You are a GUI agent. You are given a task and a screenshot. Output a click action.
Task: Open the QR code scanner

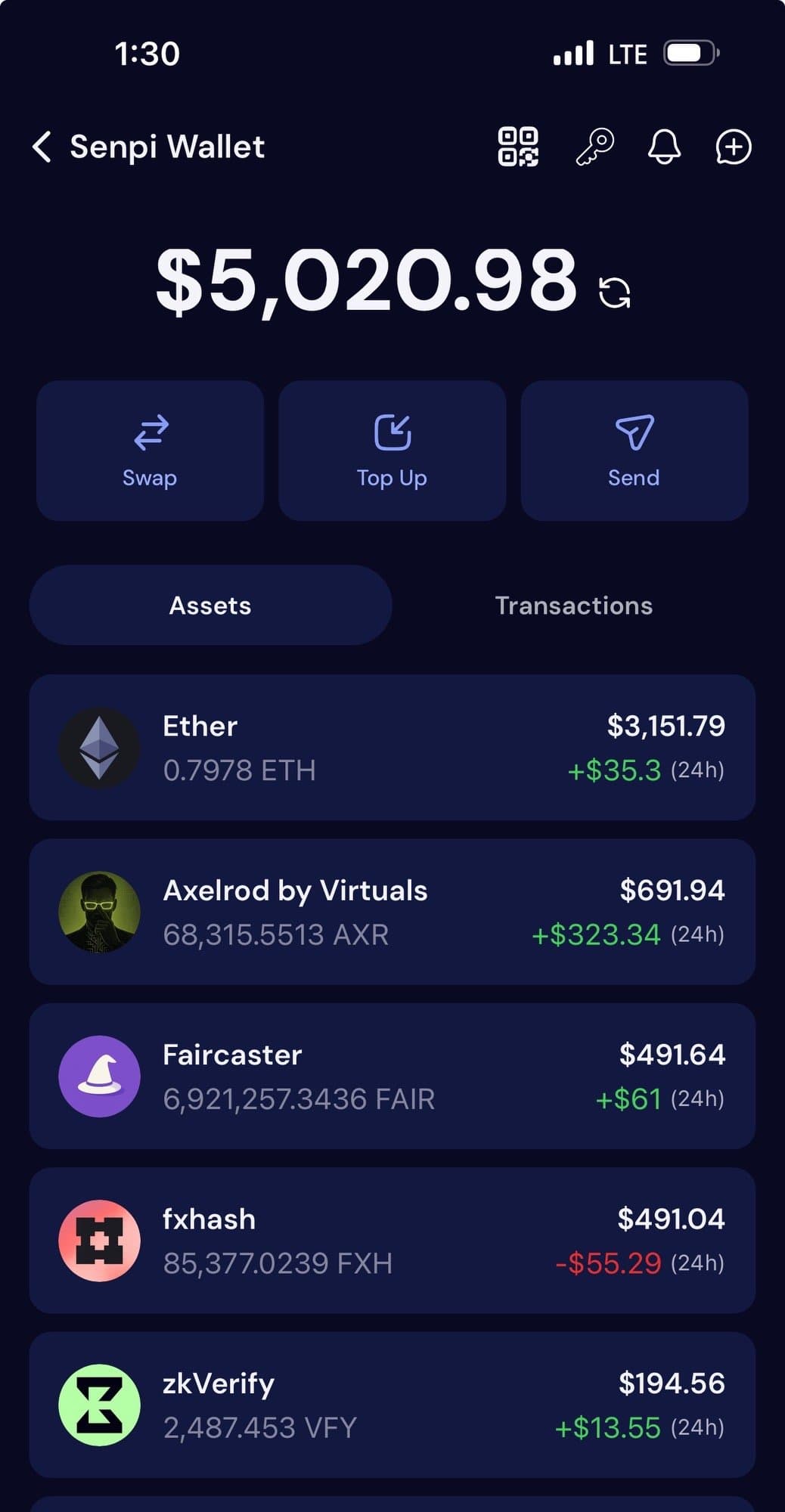(518, 147)
